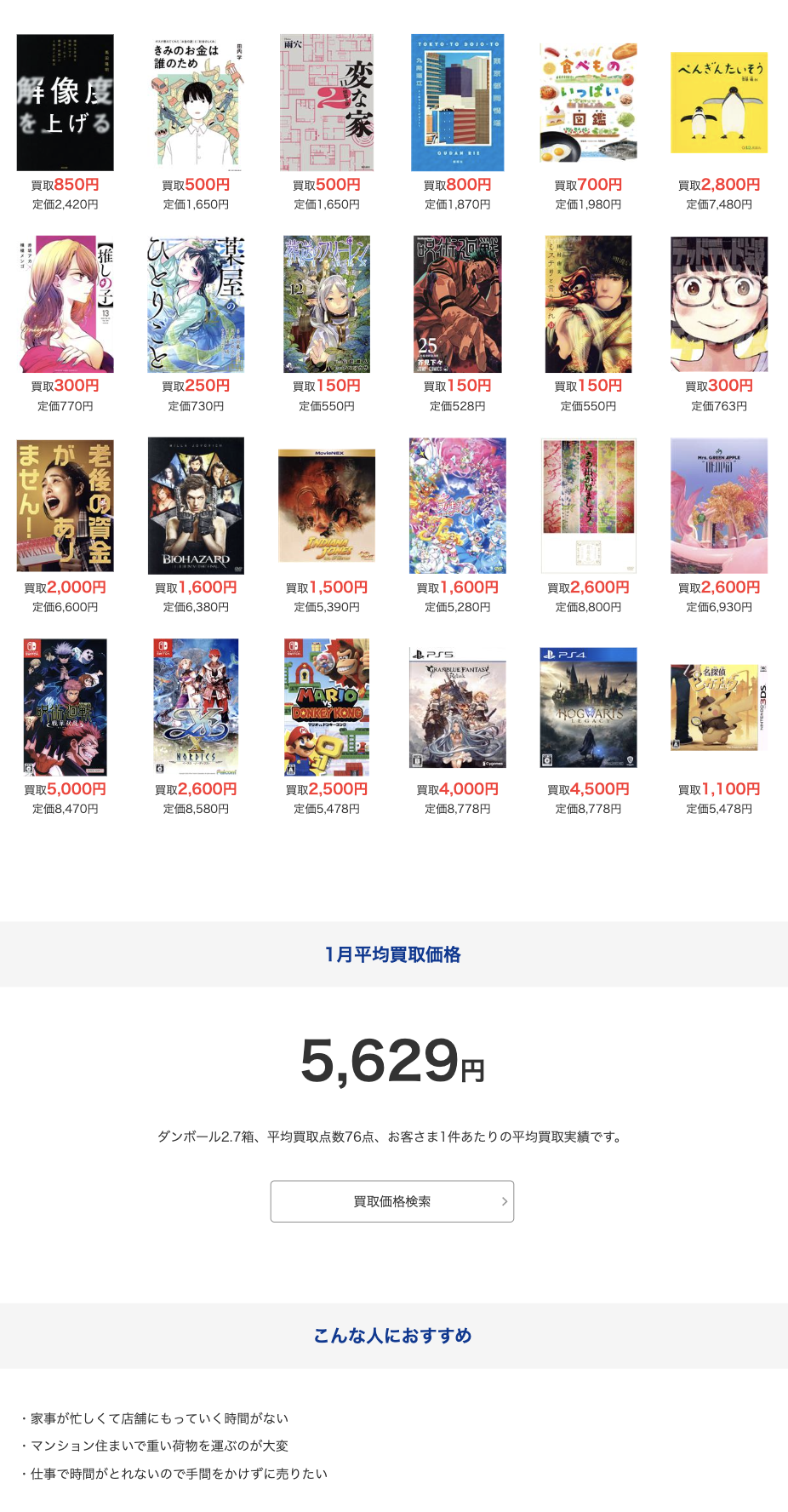This screenshot has height=1512, width=788.
Task: Open the Mrs. GREEN APPLE album tile
Action: point(719,506)
